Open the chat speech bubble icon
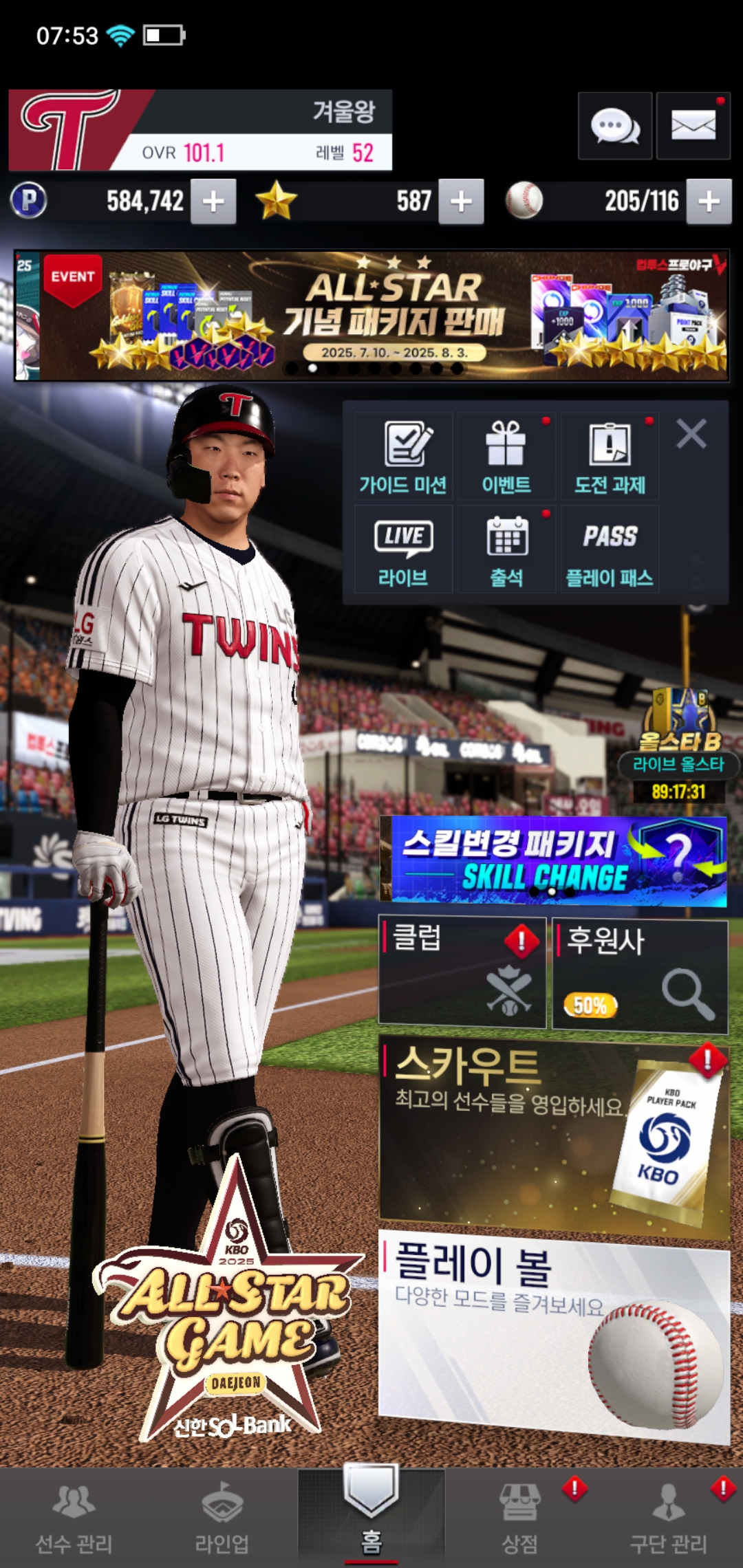 (614, 126)
